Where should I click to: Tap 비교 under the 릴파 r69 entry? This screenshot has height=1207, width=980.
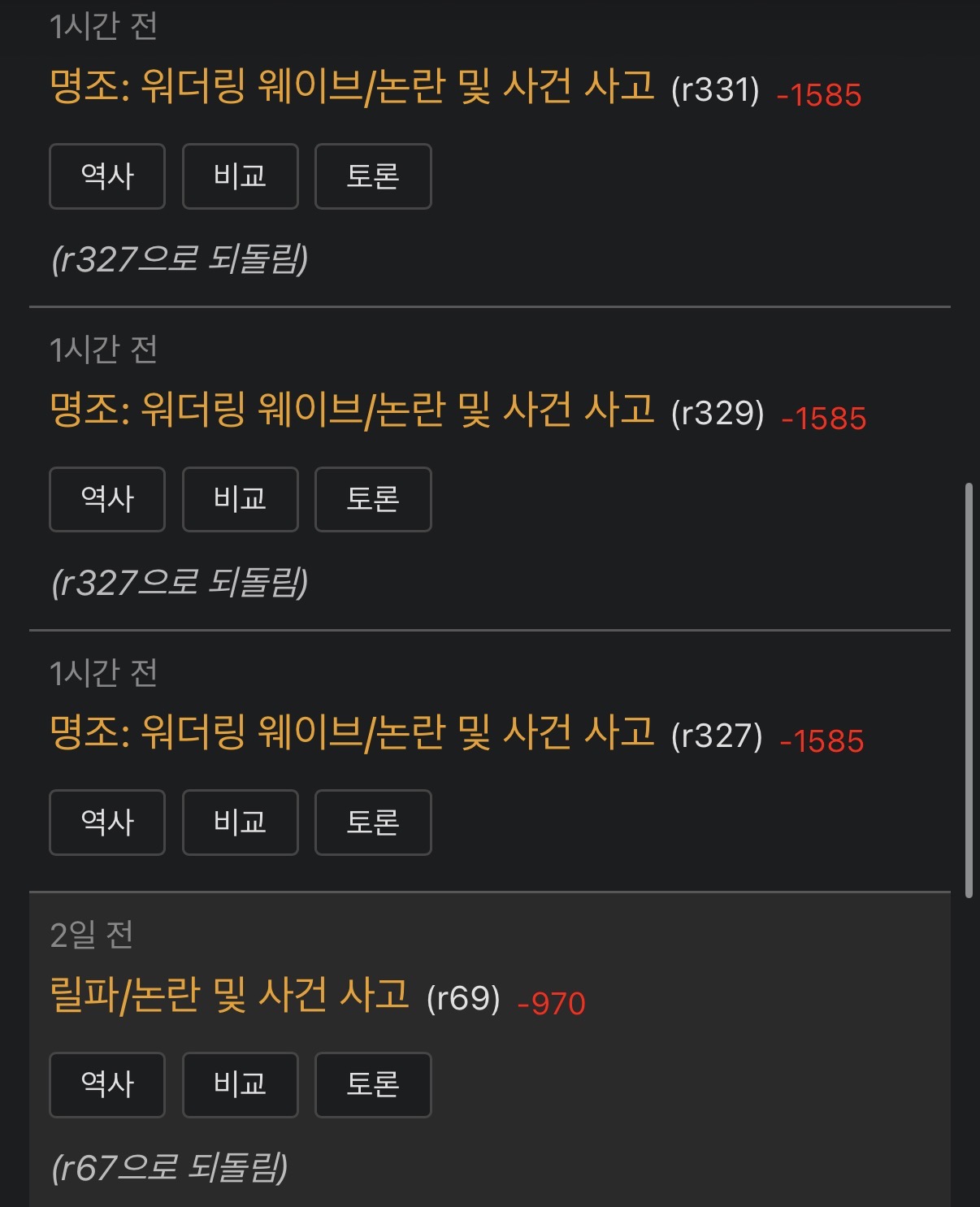(240, 1084)
